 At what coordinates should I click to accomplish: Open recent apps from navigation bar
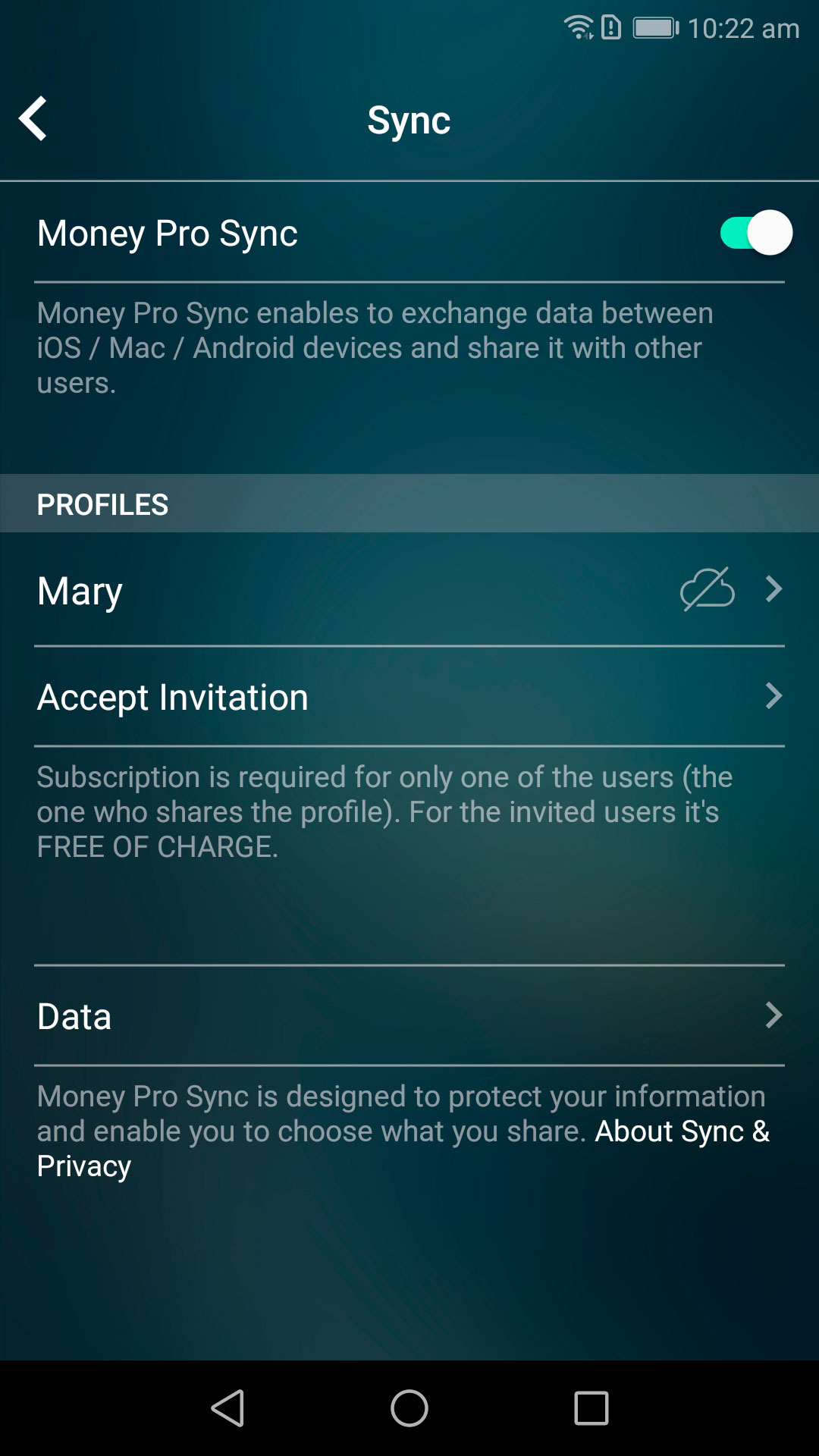pyautogui.click(x=591, y=1408)
